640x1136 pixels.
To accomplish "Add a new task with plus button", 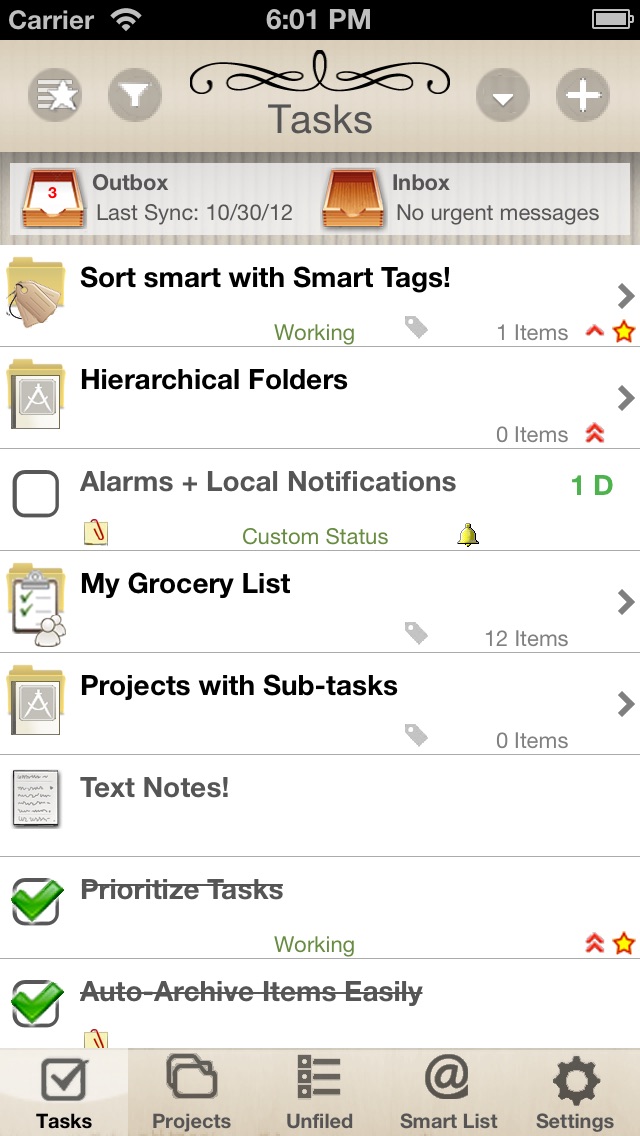I will tap(583, 95).
